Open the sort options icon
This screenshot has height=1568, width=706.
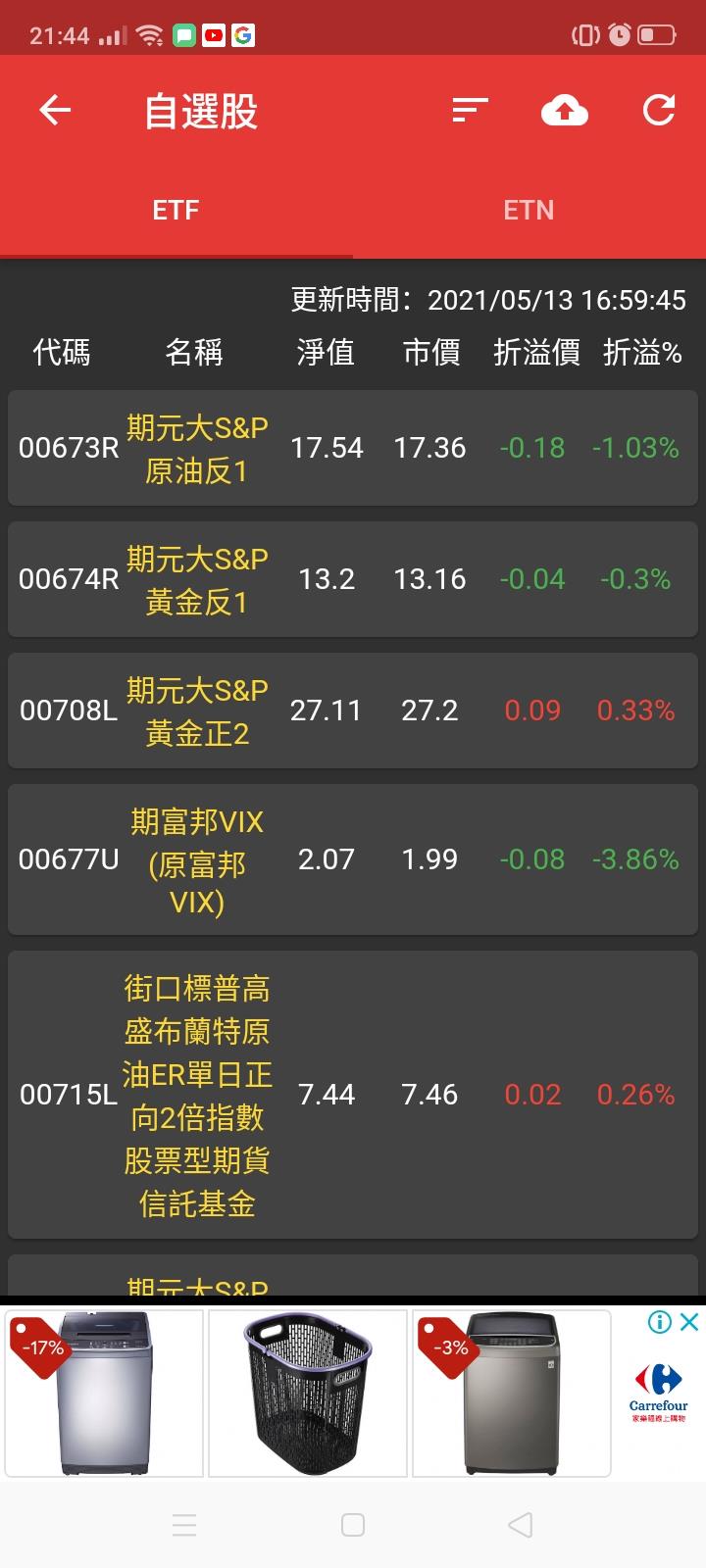click(x=470, y=110)
